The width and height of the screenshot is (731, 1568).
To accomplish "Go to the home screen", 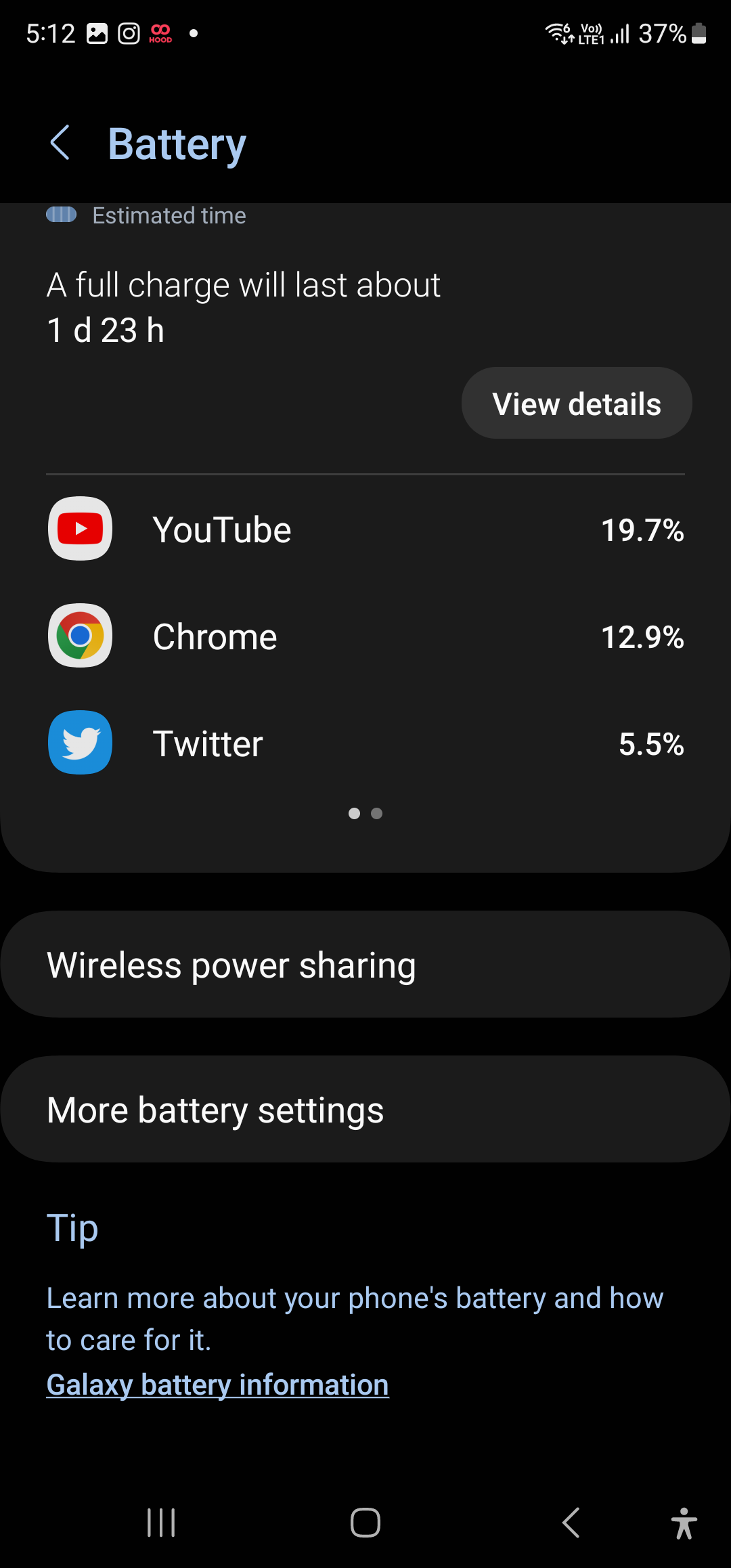I will pos(365,1523).
